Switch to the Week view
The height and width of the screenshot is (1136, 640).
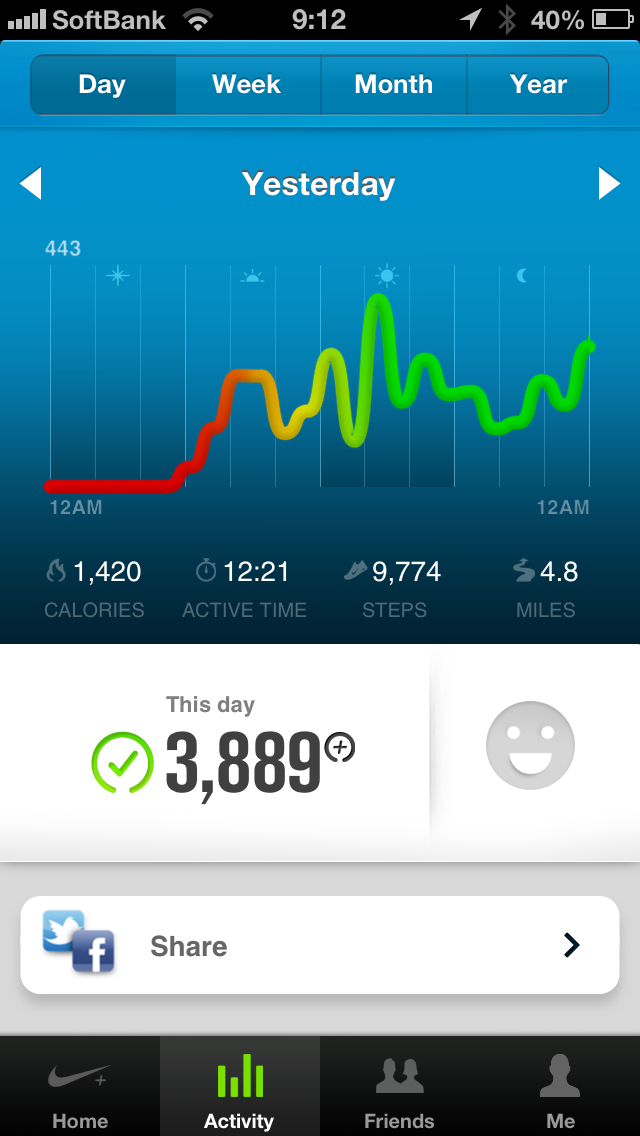[247, 85]
